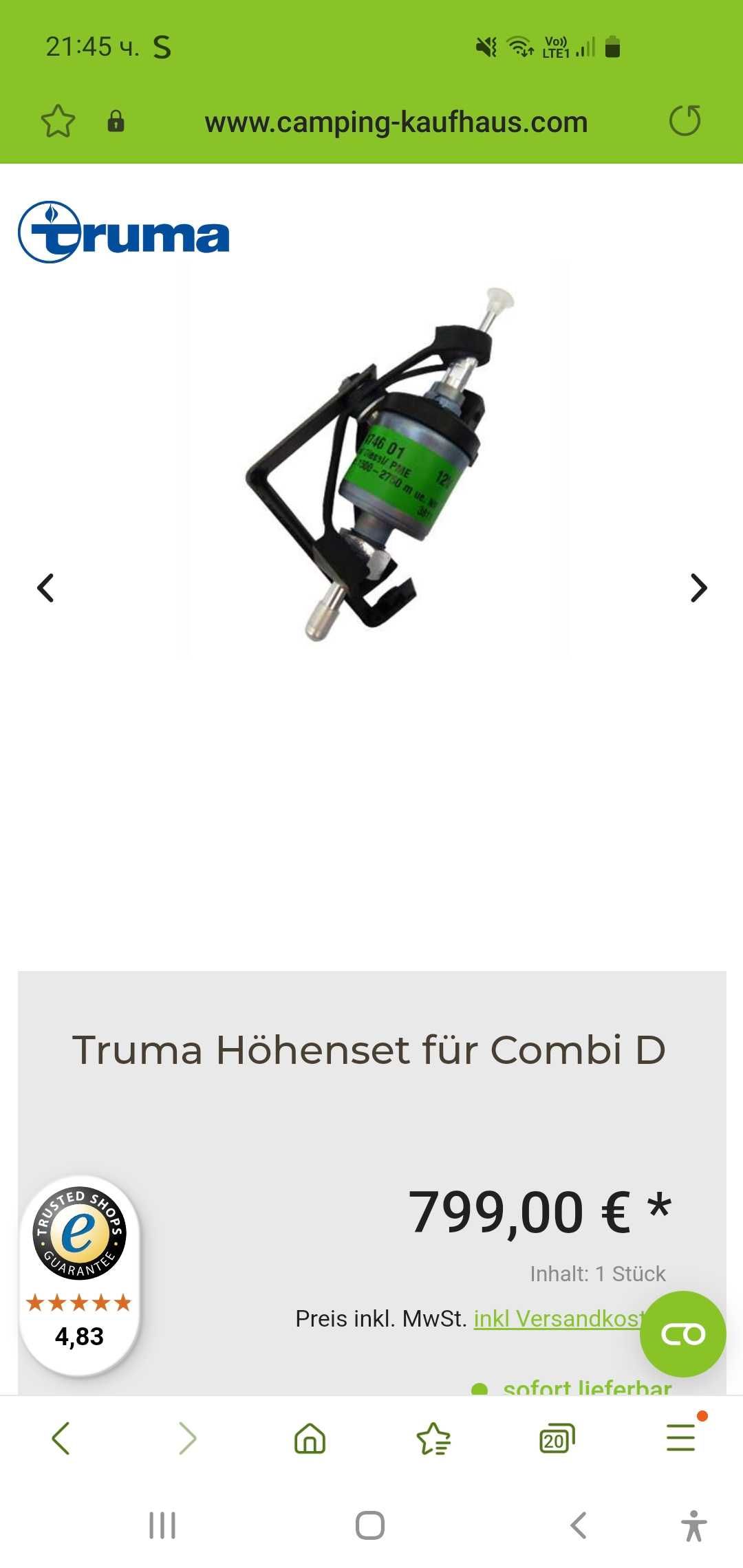The width and height of the screenshot is (743, 1568).
Task: Show the next product image
Action: pyautogui.click(x=698, y=588)
